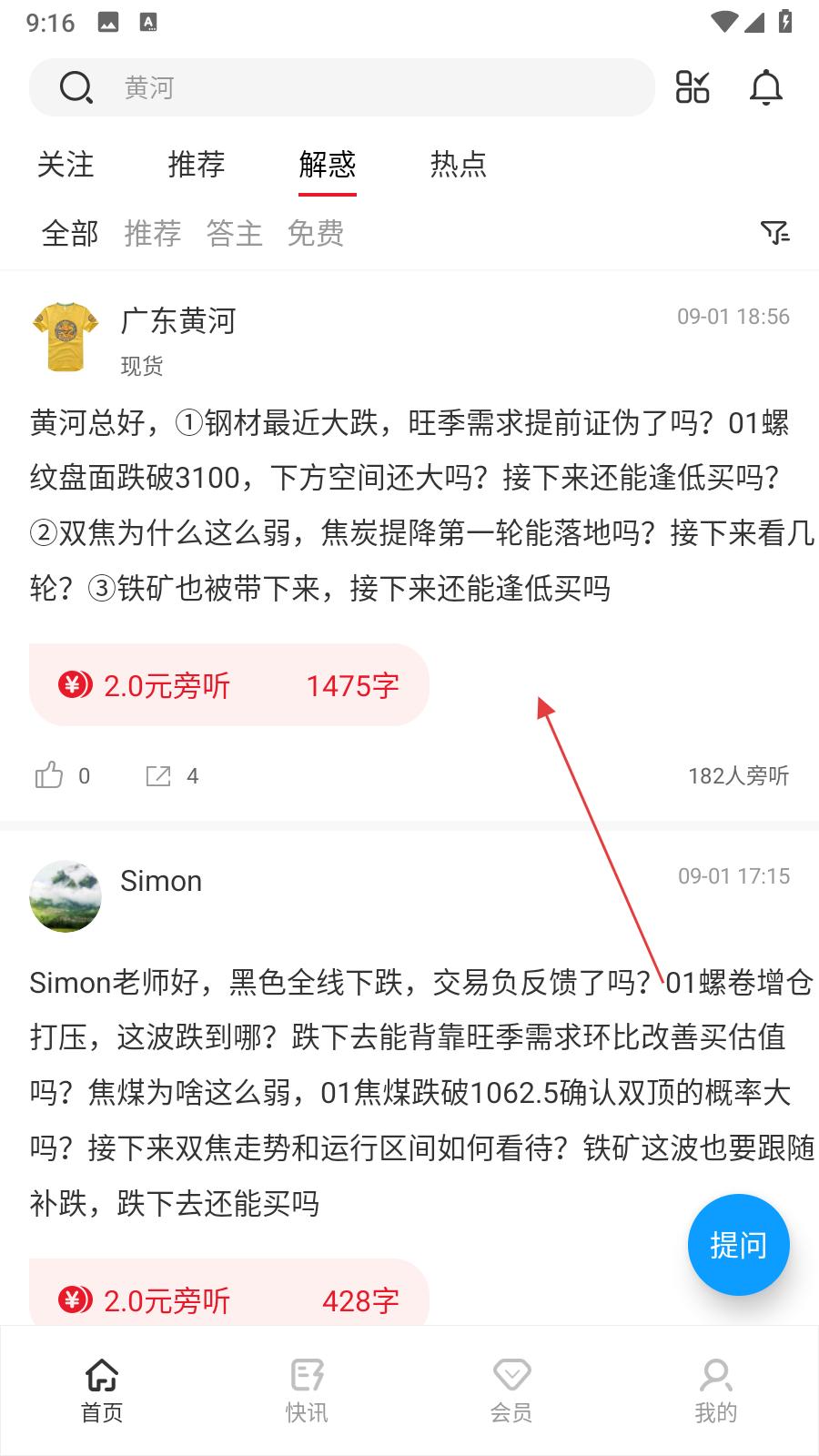Switch to the 热点 tab
The width and height of the screenshot is (819, 1456).
(459, 165)
